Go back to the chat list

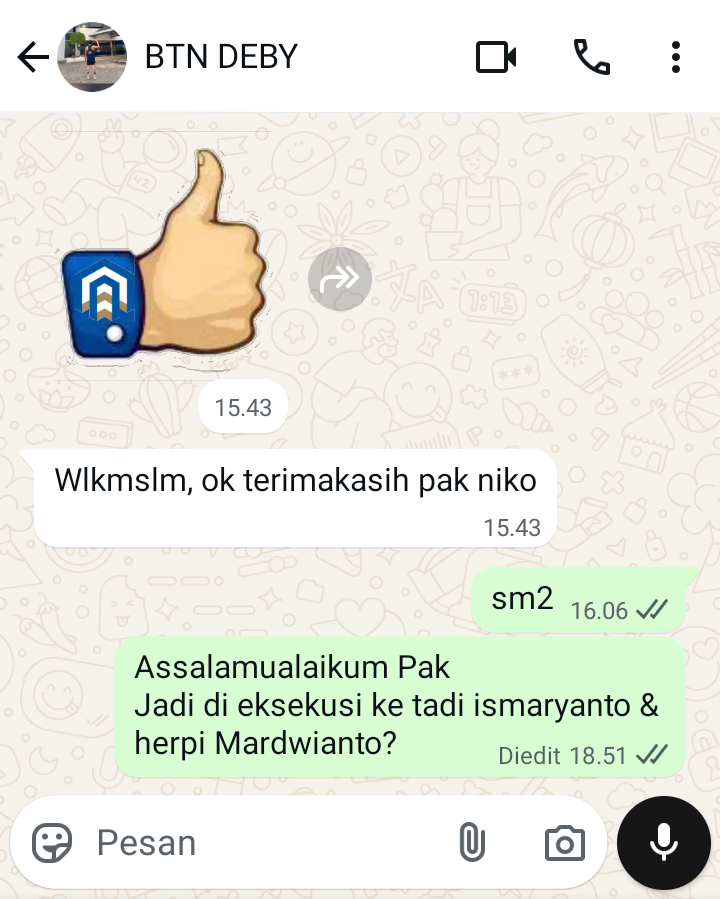(x=33, y=57)
